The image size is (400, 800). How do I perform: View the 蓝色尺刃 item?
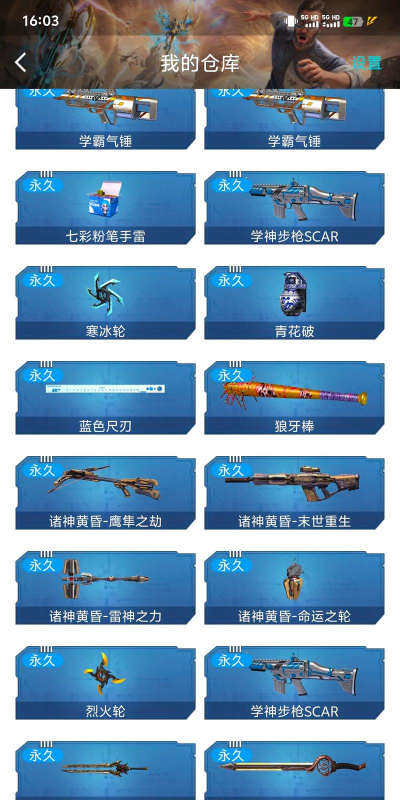pos(106,397)
